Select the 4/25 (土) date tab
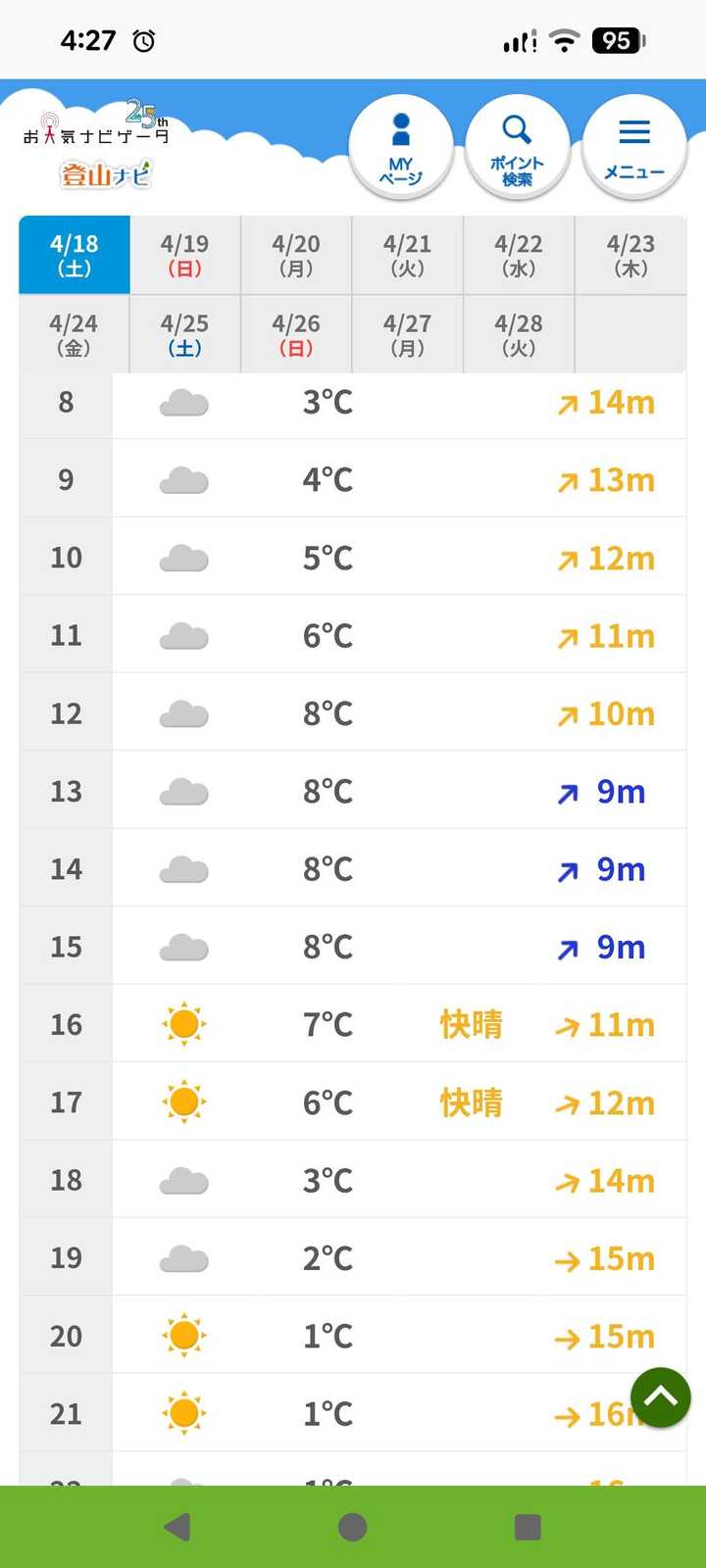This screenshot has width=706, height=1568. coord(185,334)
